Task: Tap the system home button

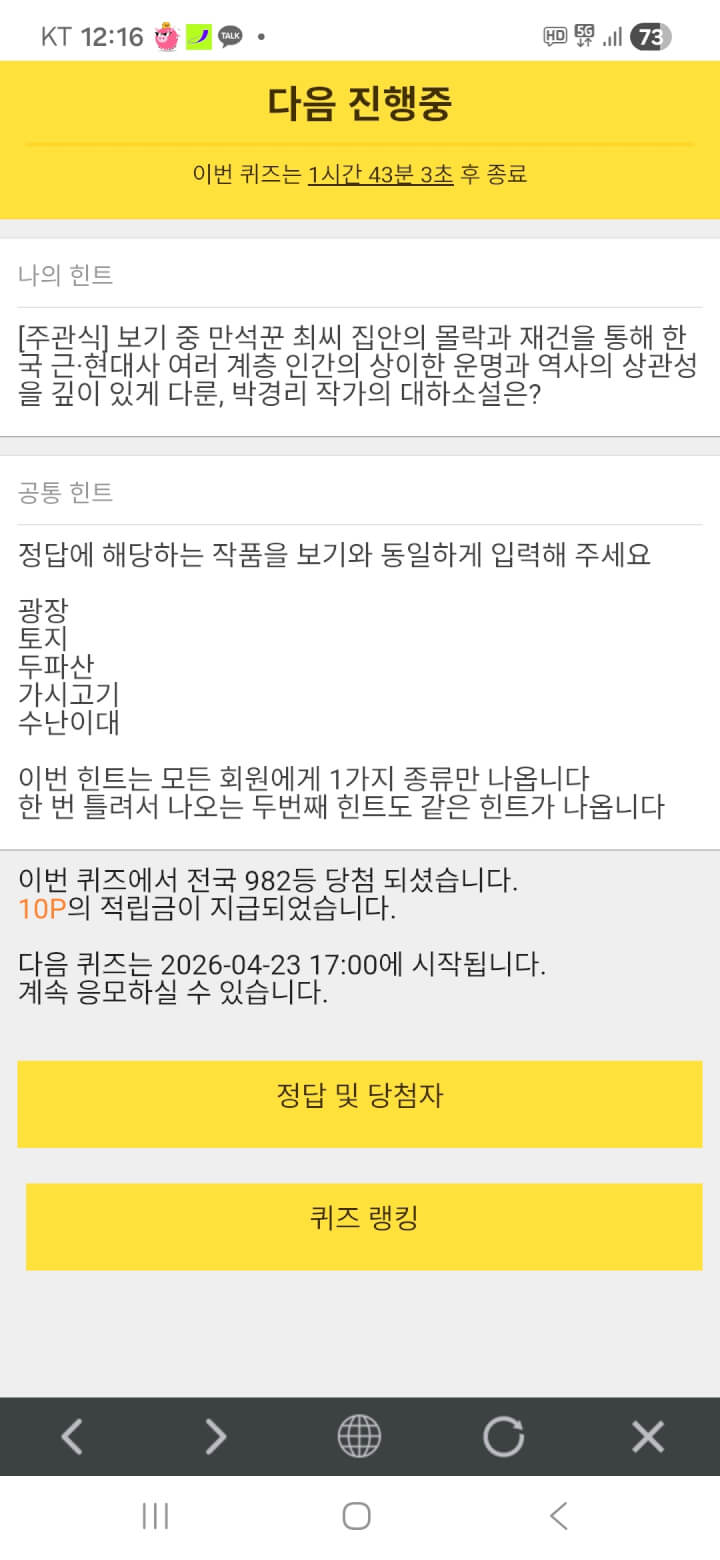Action: coord(357,1516)
